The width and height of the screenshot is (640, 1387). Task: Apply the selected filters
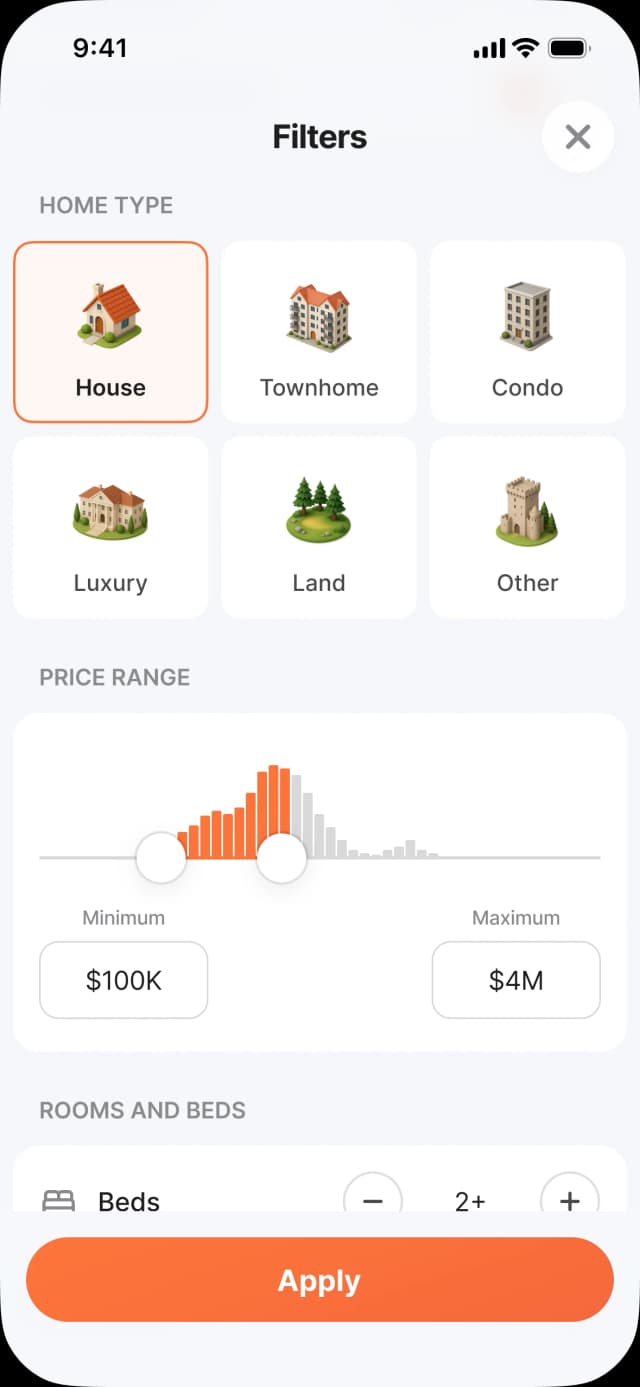[320, 1281]
